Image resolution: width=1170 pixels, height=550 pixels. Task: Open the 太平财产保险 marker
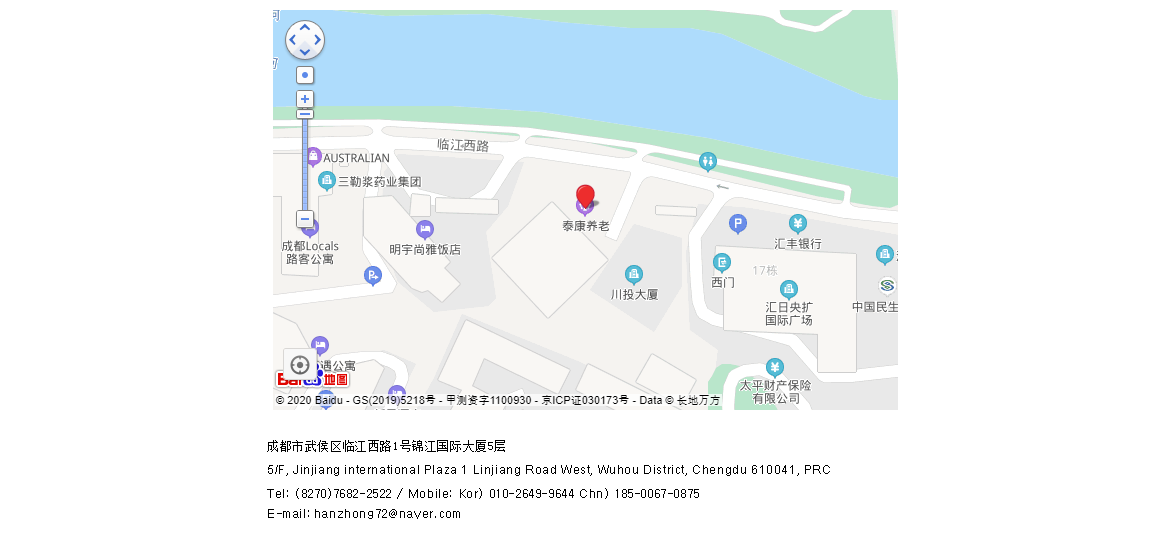[x=775, y=367]
